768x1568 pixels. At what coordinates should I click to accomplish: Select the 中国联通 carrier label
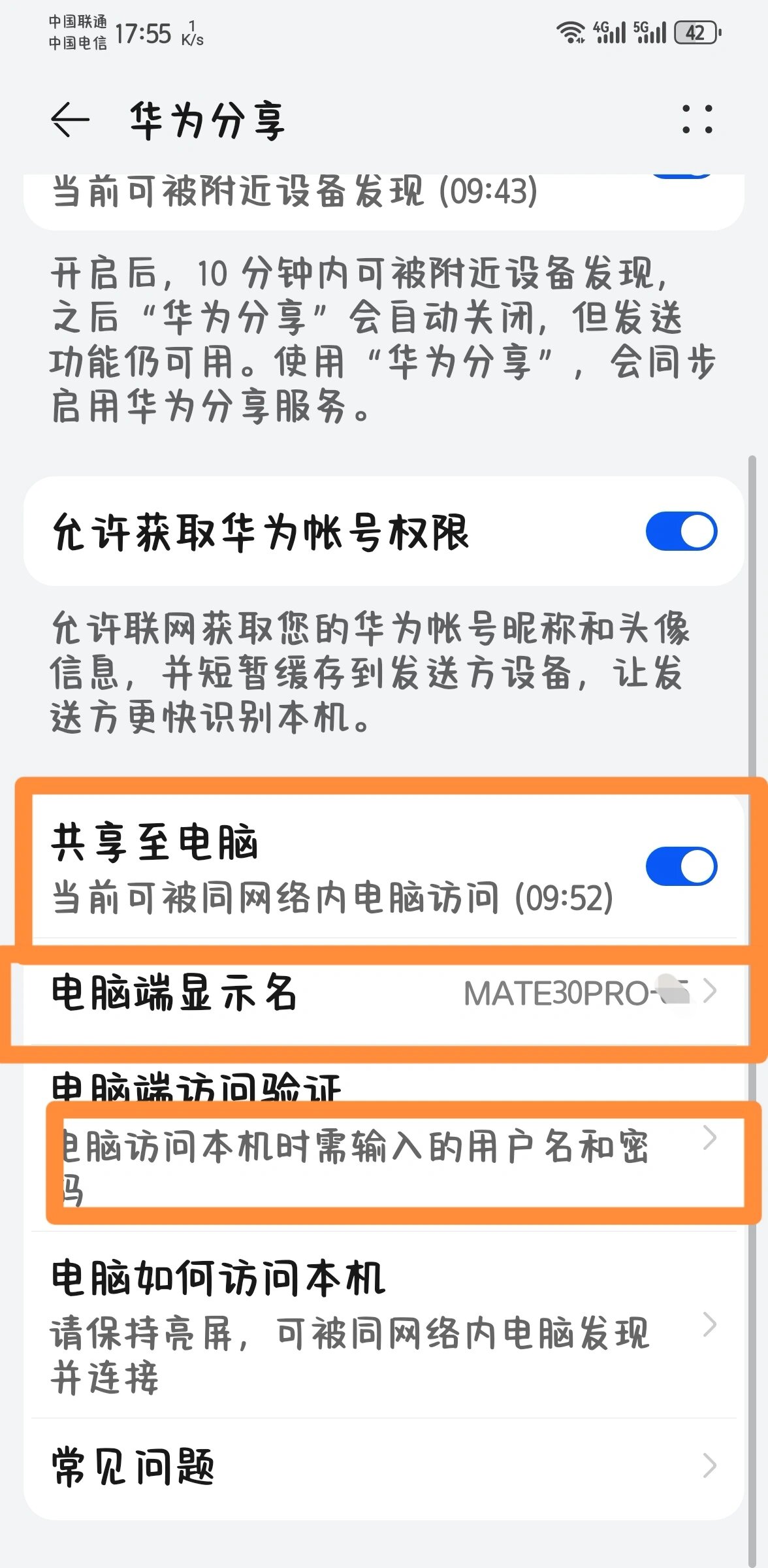(77, 20)
